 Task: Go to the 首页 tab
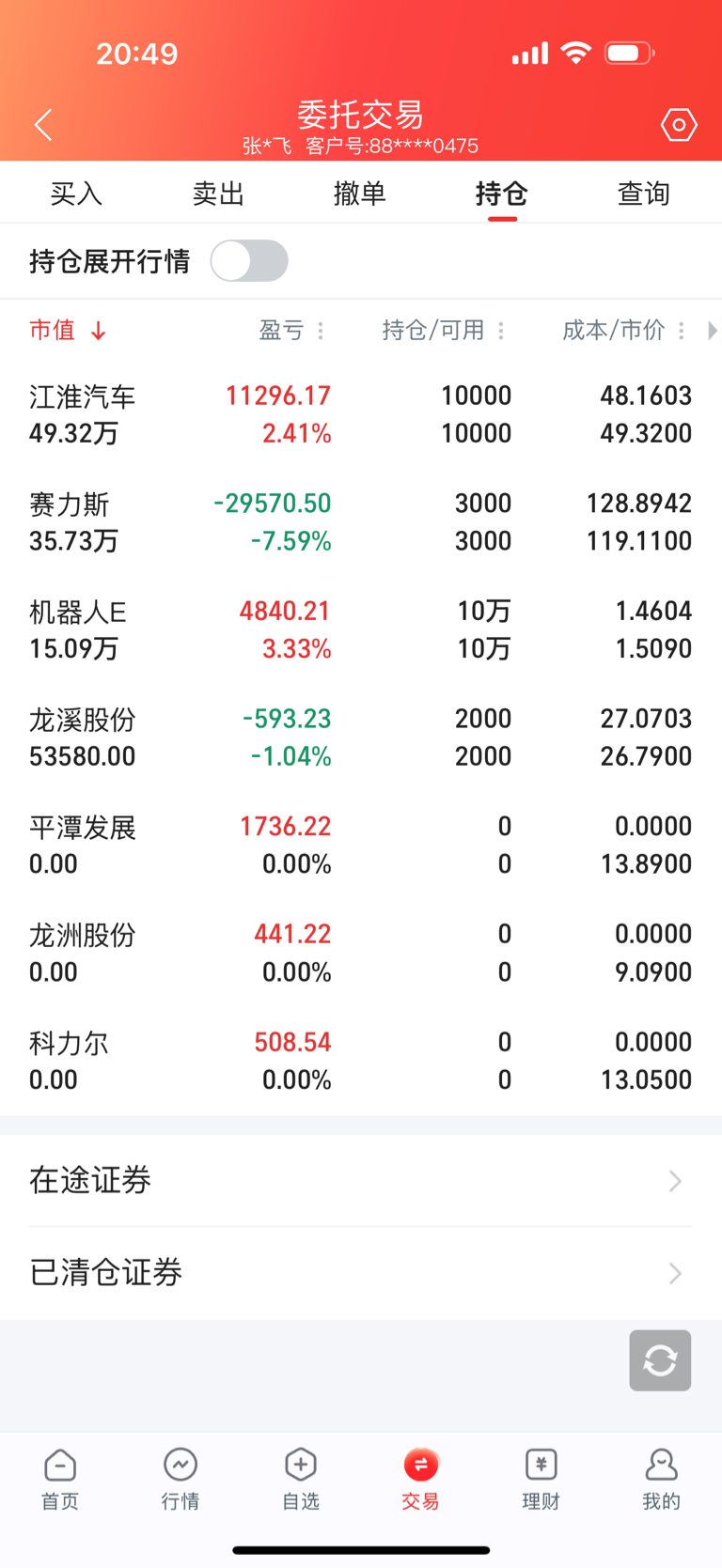pos(60,1479)
